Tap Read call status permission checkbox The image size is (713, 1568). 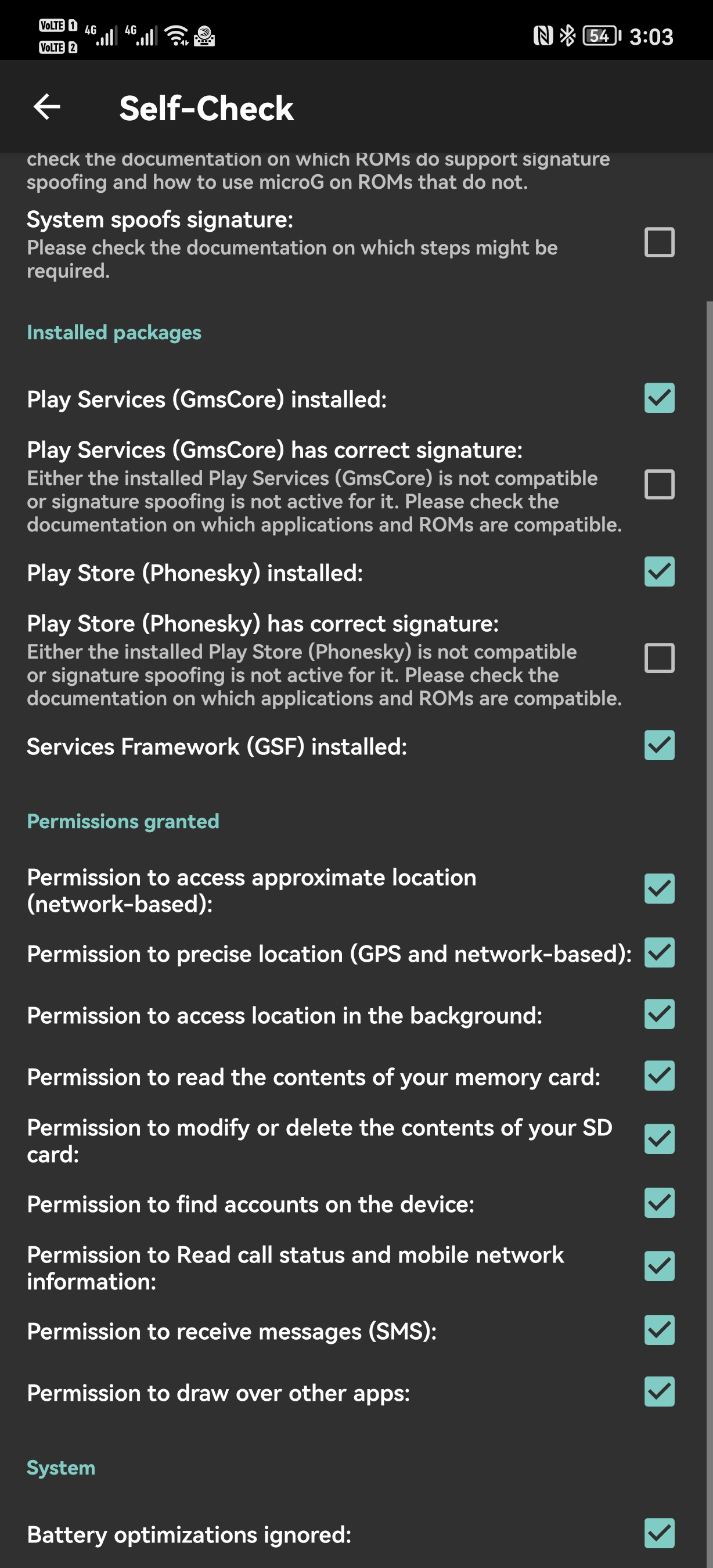tap(660, 1266)
